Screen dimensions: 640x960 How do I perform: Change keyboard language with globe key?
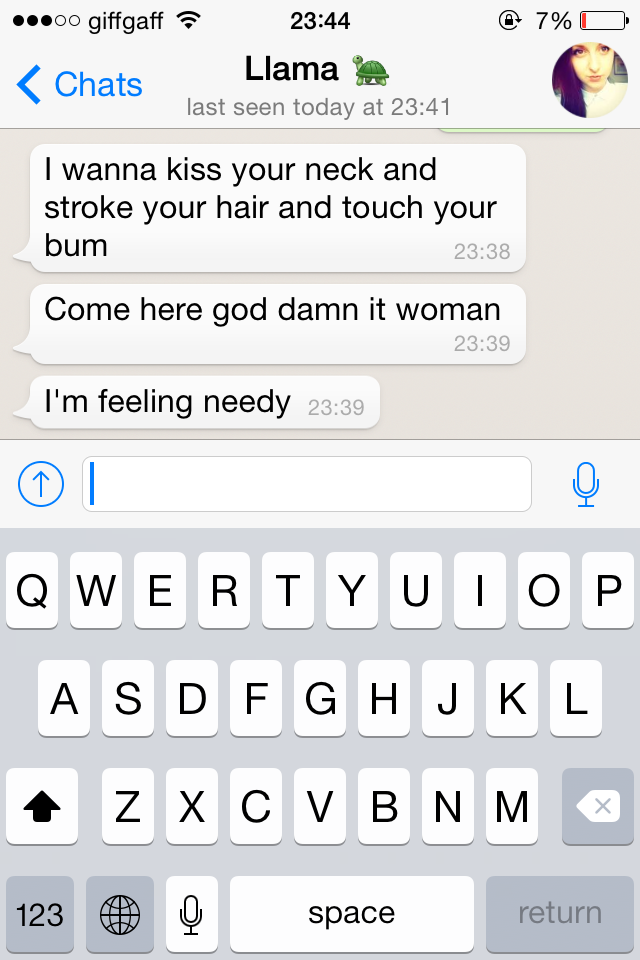(120, 914)
